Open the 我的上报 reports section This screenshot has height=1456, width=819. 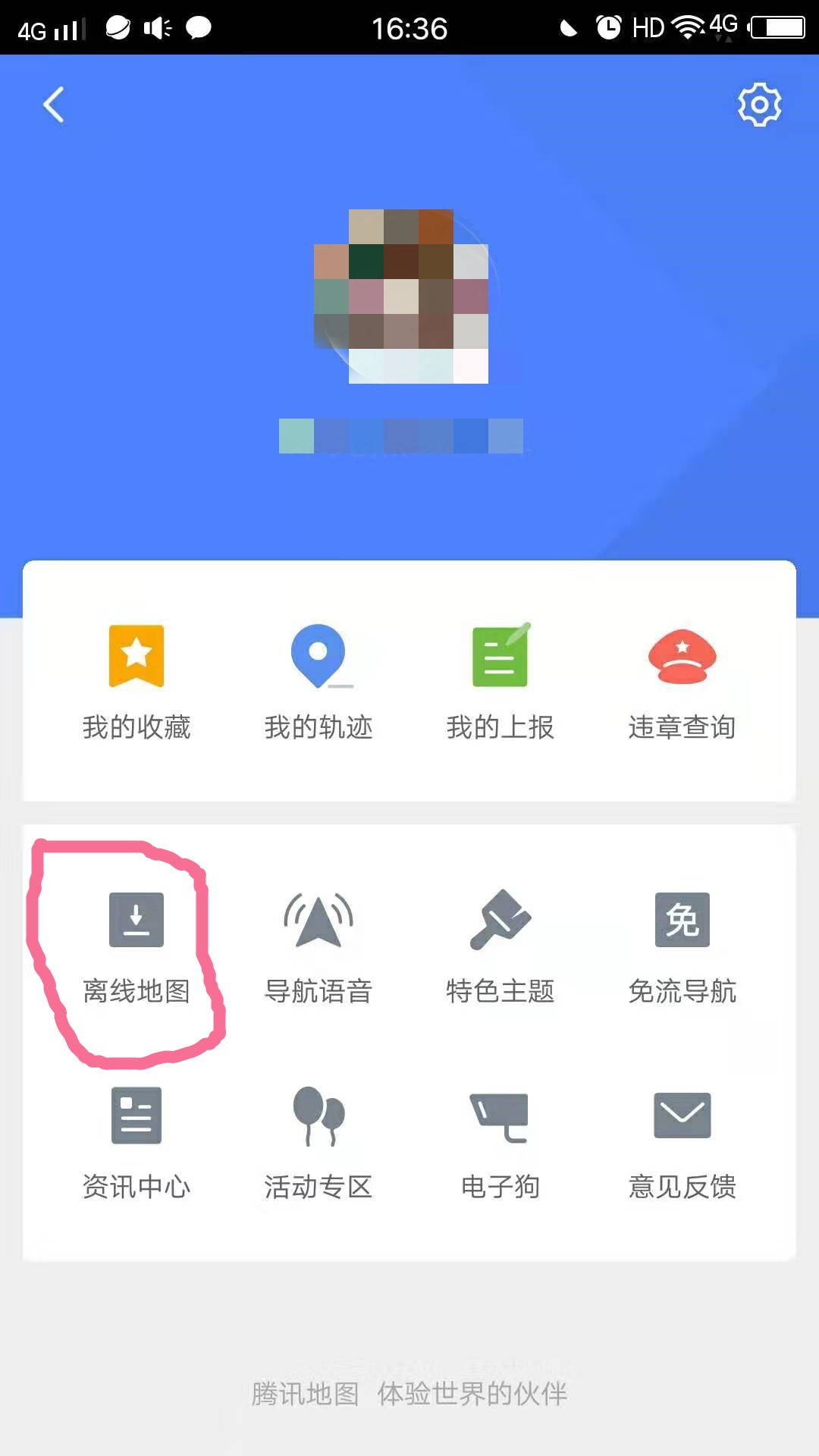click(x=500, y=681)
